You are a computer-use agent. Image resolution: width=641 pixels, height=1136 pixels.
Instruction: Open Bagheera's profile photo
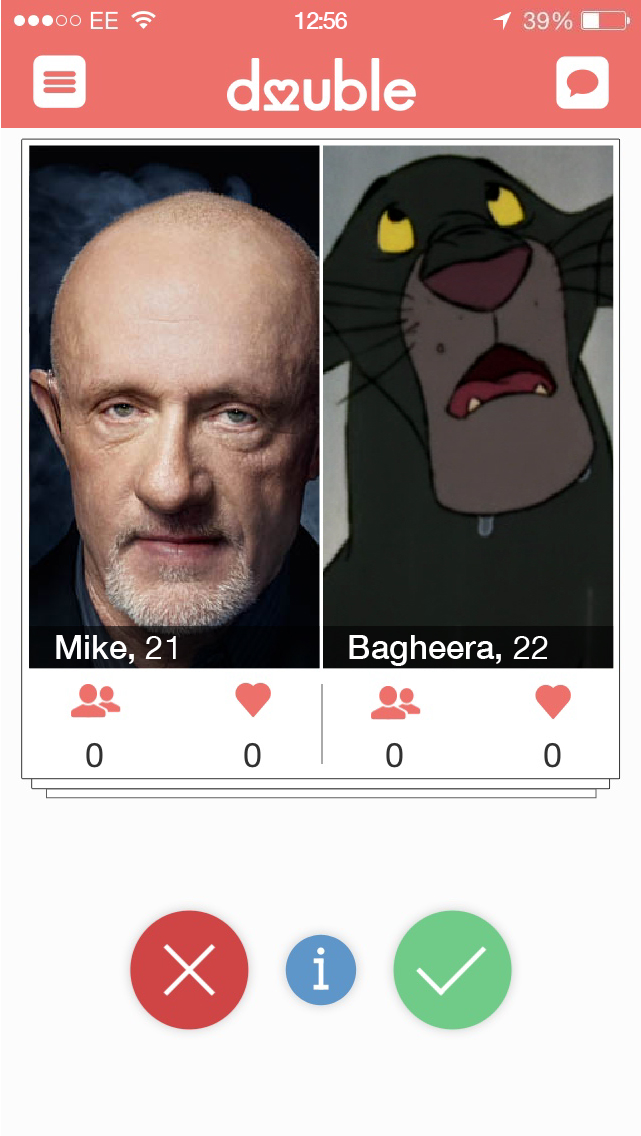point(467,390)
